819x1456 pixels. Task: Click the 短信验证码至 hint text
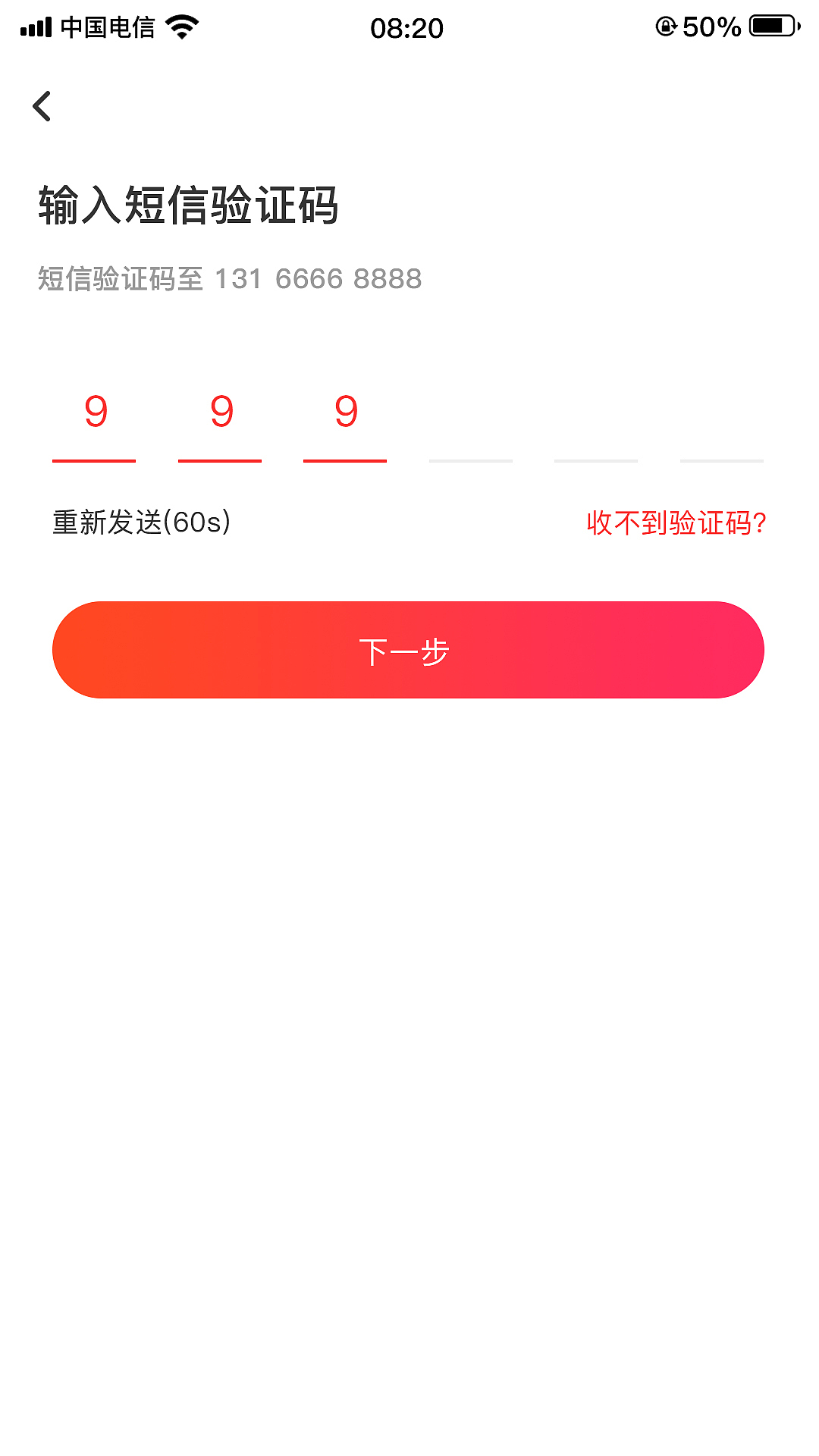pos(118,278)
